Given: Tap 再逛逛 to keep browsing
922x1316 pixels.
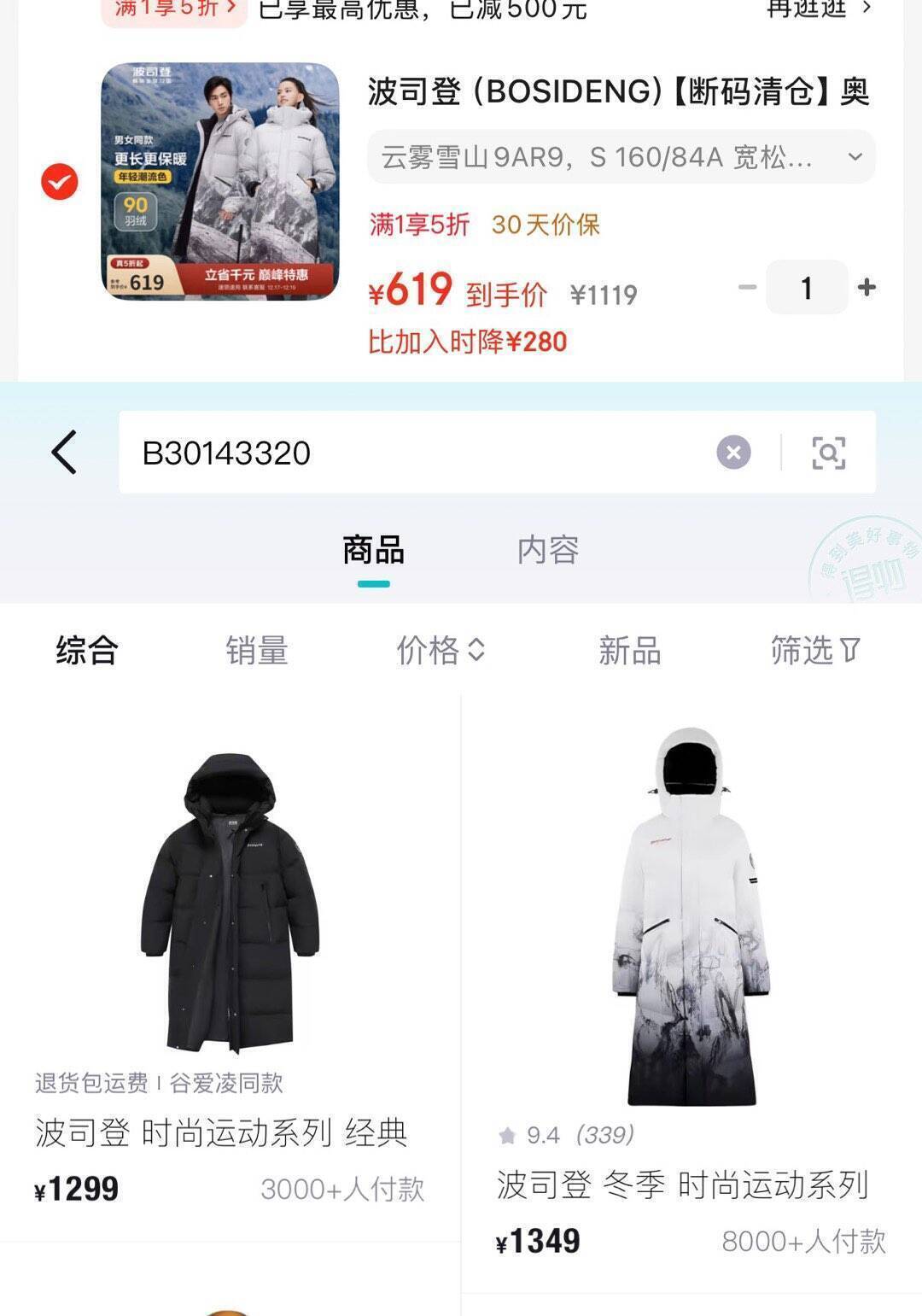Looking at the screenshot, I should point(818,9).
